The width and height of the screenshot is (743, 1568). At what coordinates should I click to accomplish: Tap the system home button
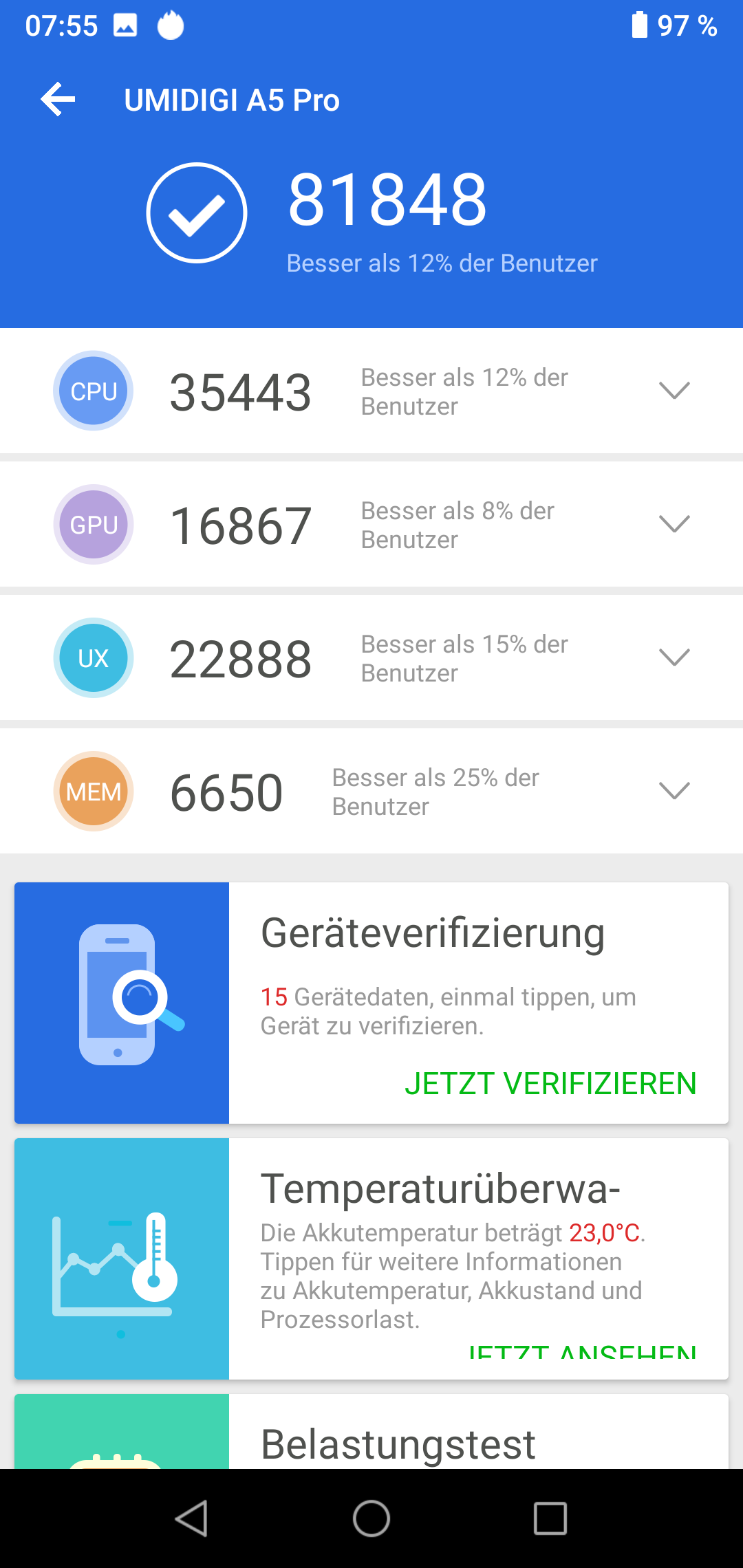(371, 1518)
